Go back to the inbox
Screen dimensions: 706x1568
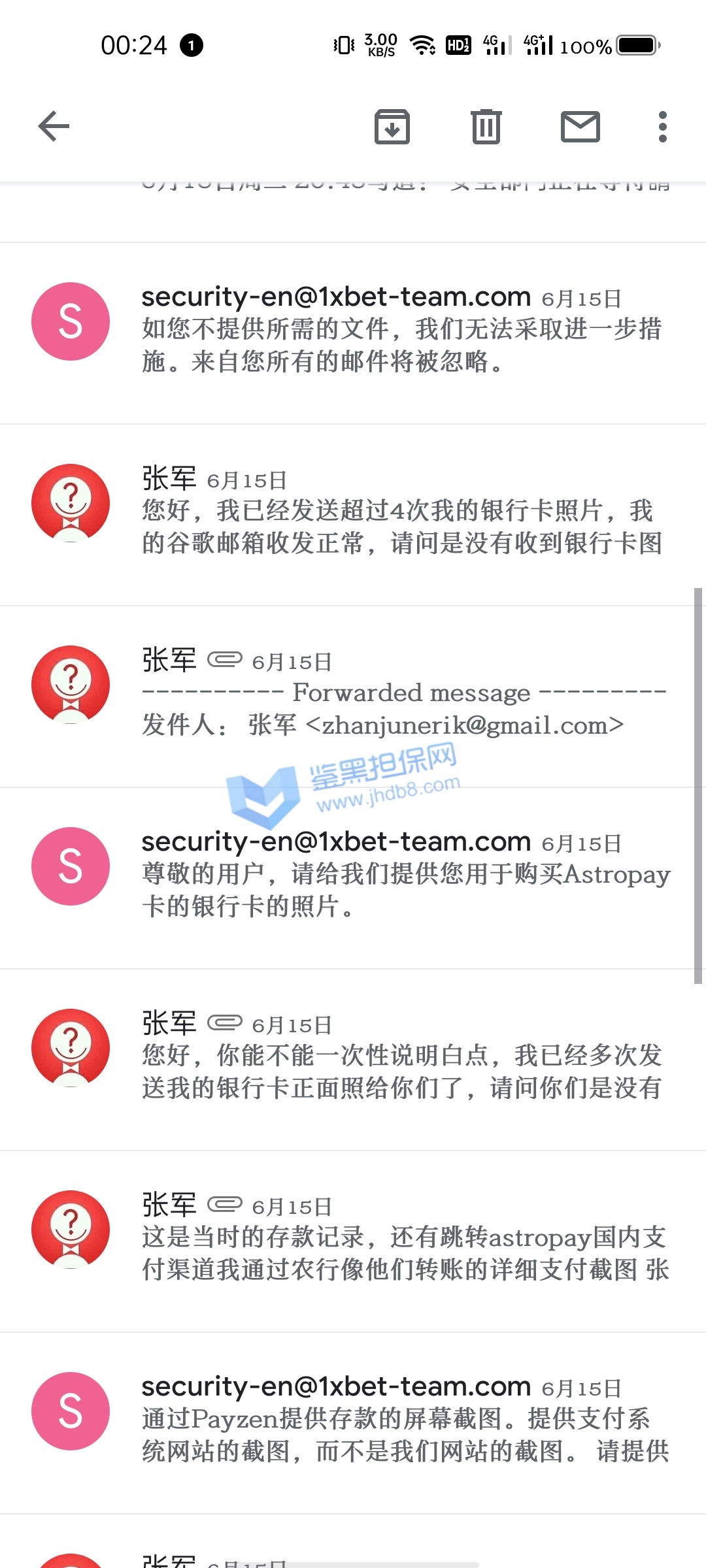pos(54,126)
